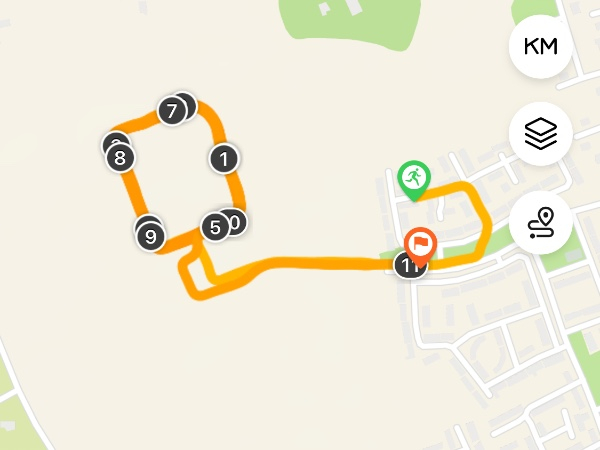
Task: Open the map layers selector
Action: tap(541, 133)
